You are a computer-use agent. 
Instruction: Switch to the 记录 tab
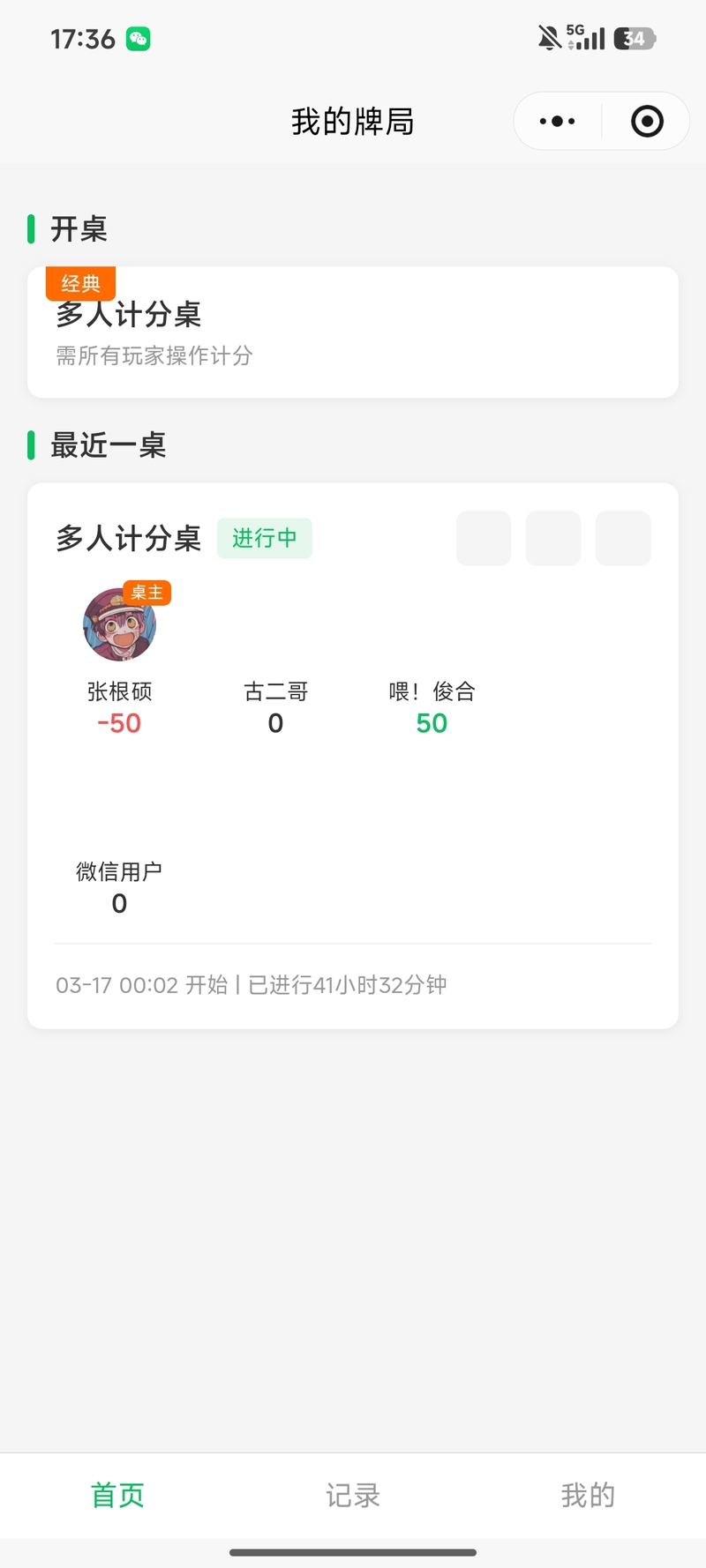(x=353, y=1495)
